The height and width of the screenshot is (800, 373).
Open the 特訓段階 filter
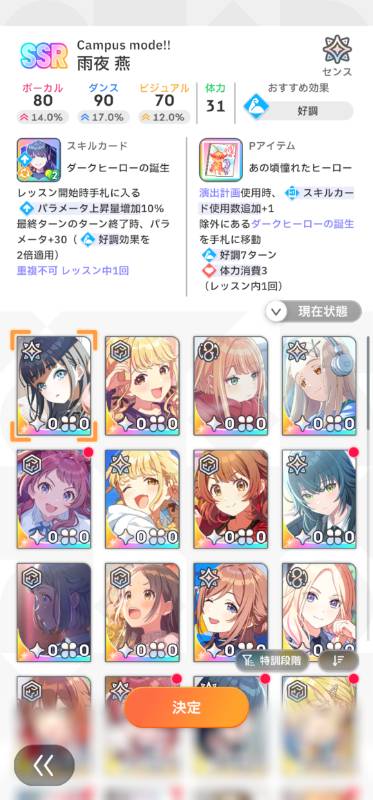272,660
